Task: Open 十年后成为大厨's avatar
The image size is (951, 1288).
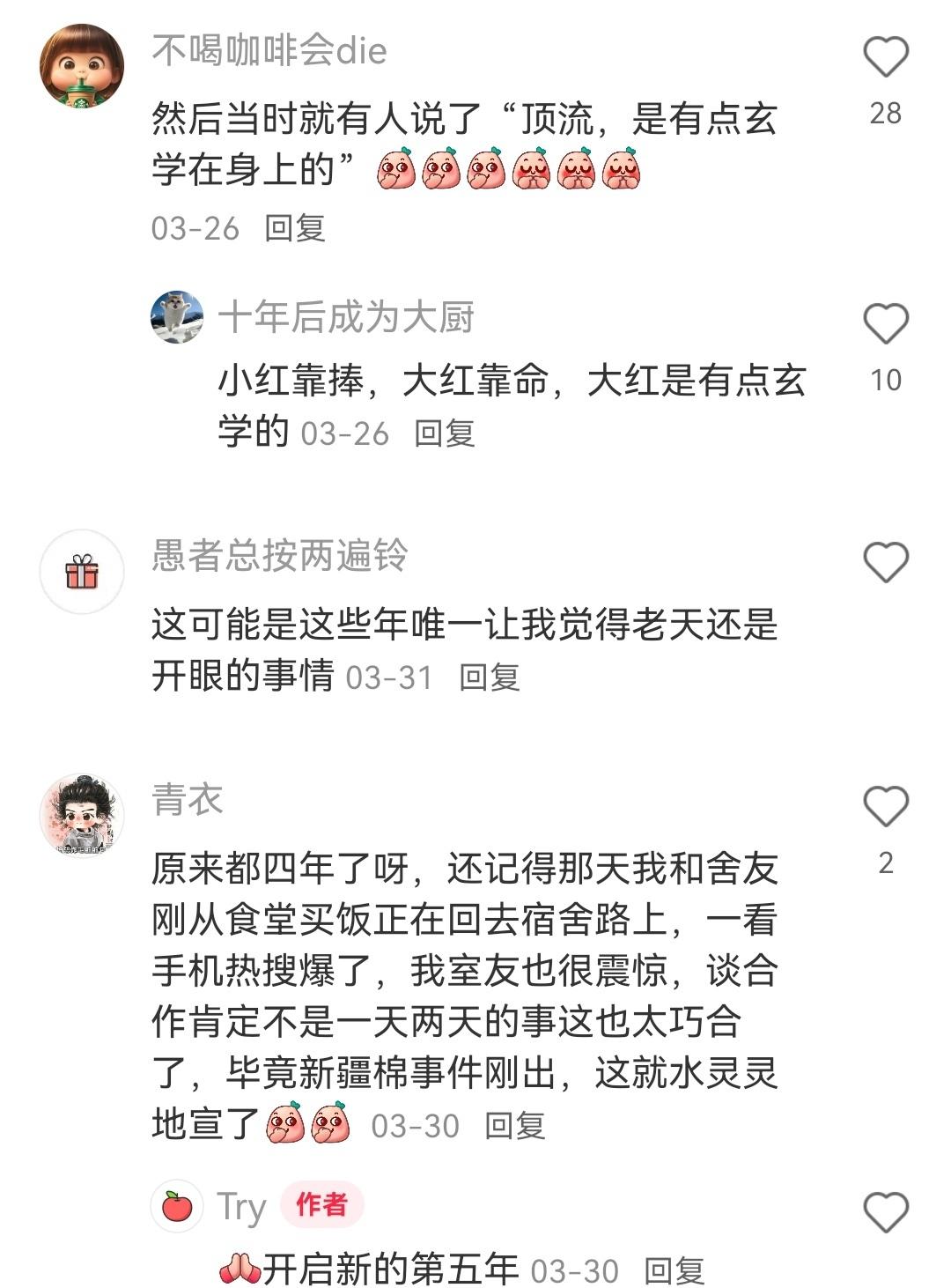Action: pos(177,317)
